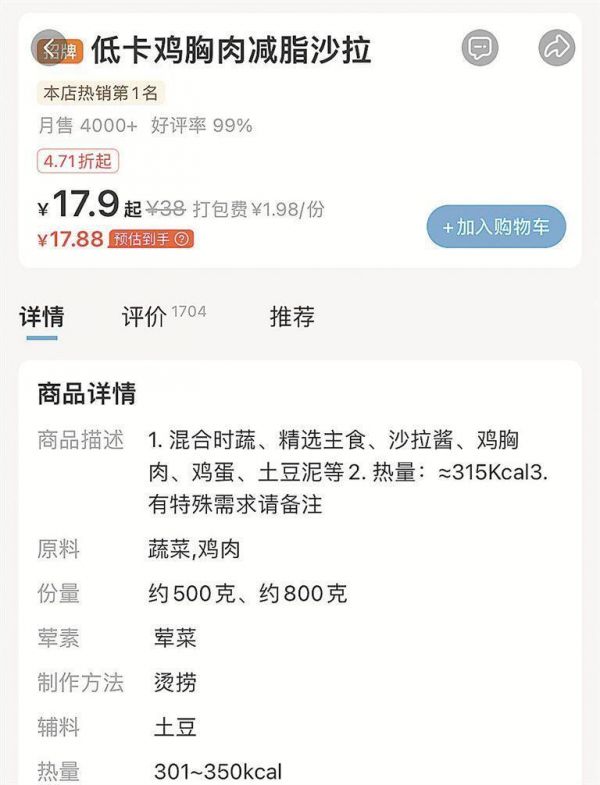
Task: Go back using the arrow icon
Action: (48, 48)
